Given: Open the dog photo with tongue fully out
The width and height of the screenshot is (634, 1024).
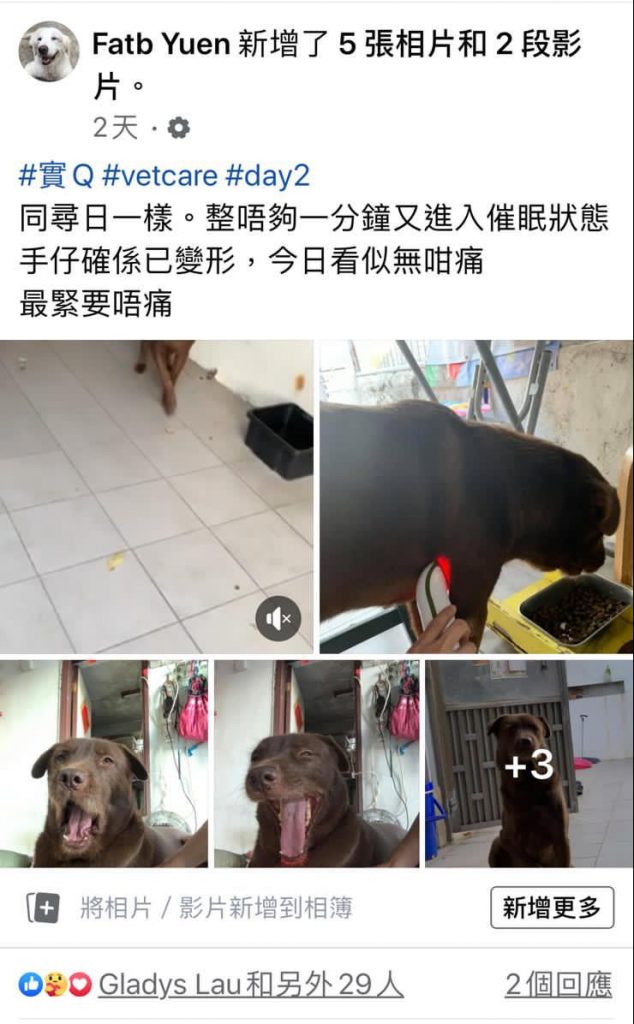Looking at the screenshot, I should 317,763.
